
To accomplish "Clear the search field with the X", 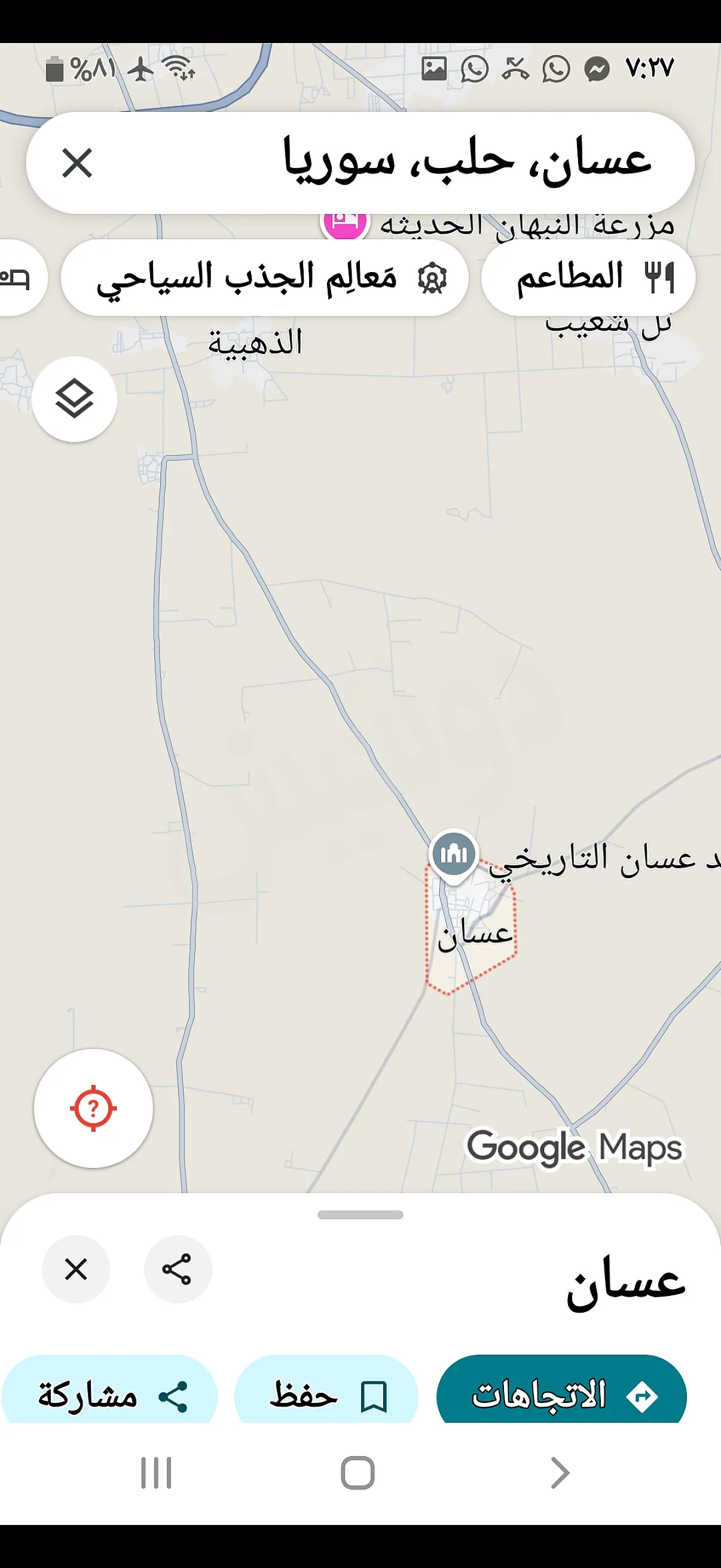I will coord(77,163).
